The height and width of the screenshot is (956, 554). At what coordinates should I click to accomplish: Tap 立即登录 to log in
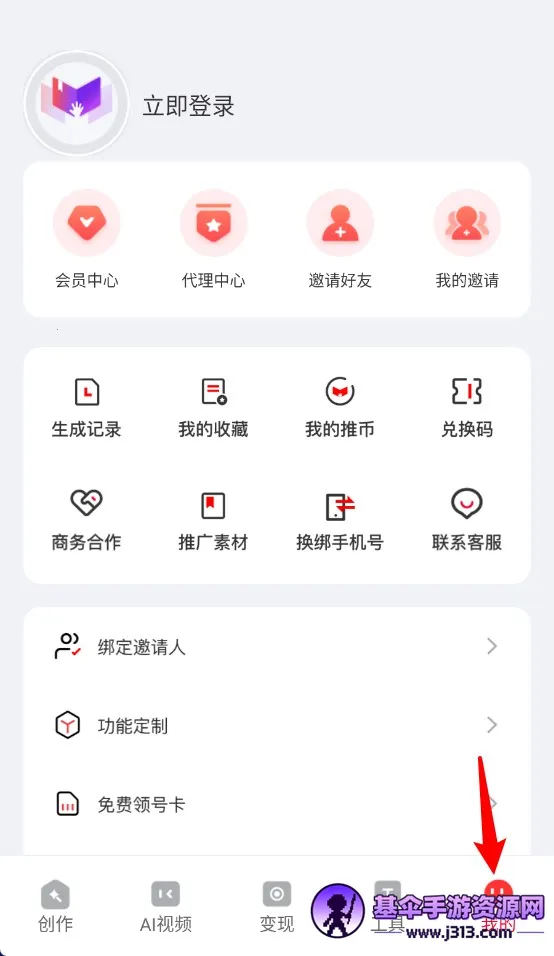(x=188, y=105)
